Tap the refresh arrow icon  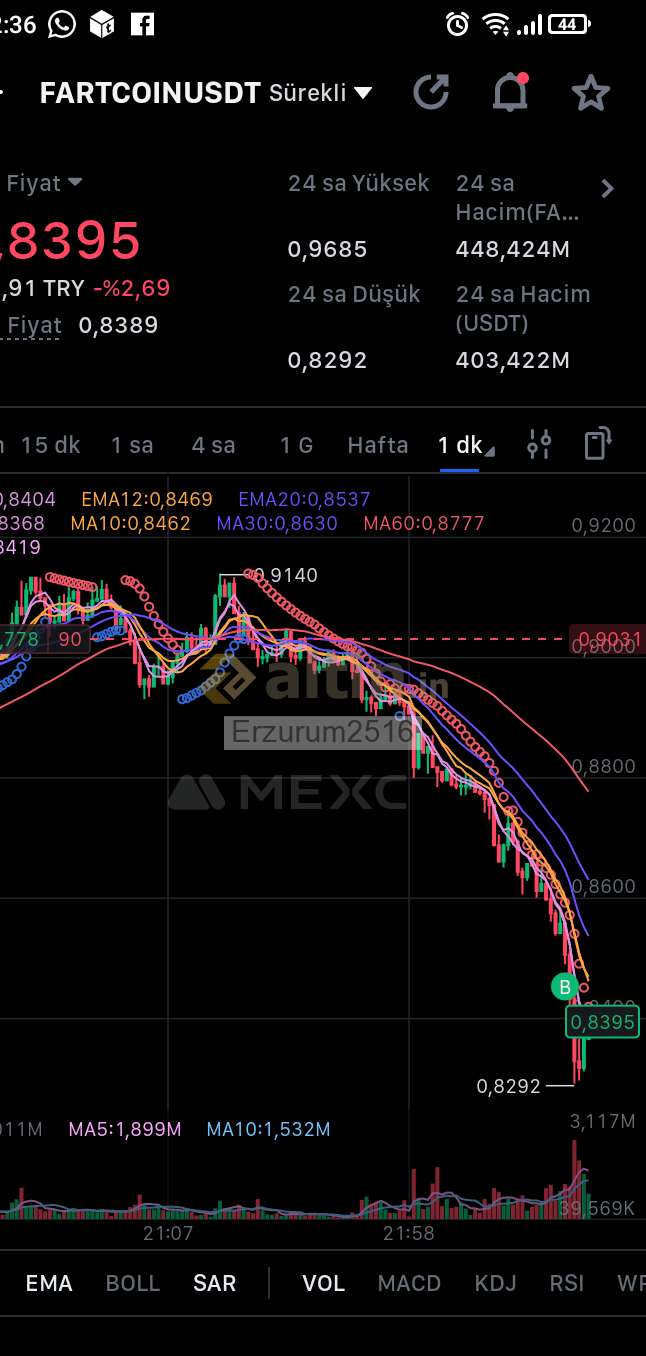point(431,93)
